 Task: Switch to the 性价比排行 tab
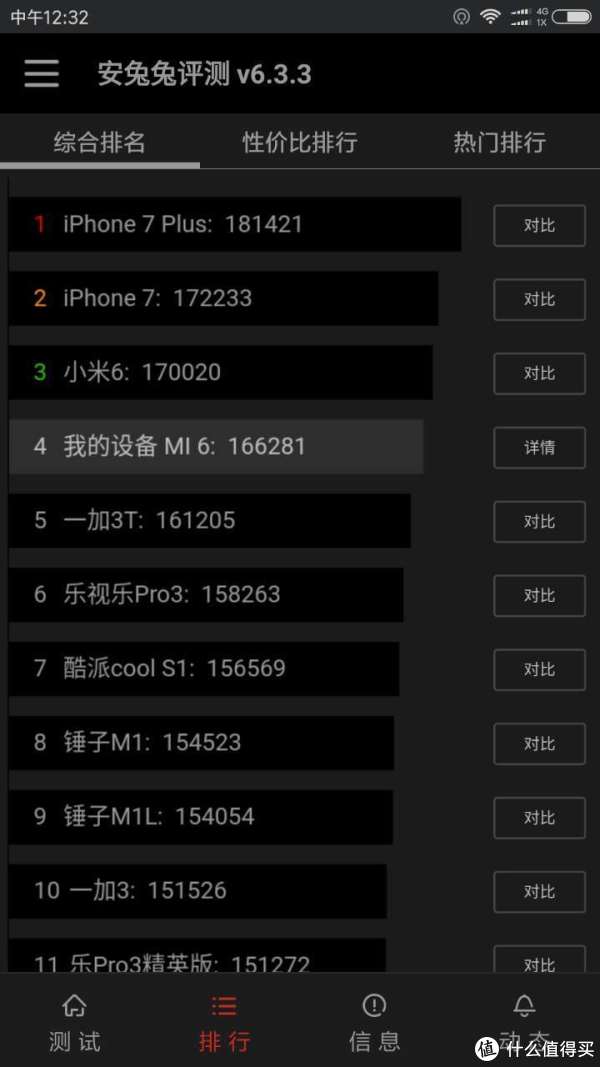point(300,142)
